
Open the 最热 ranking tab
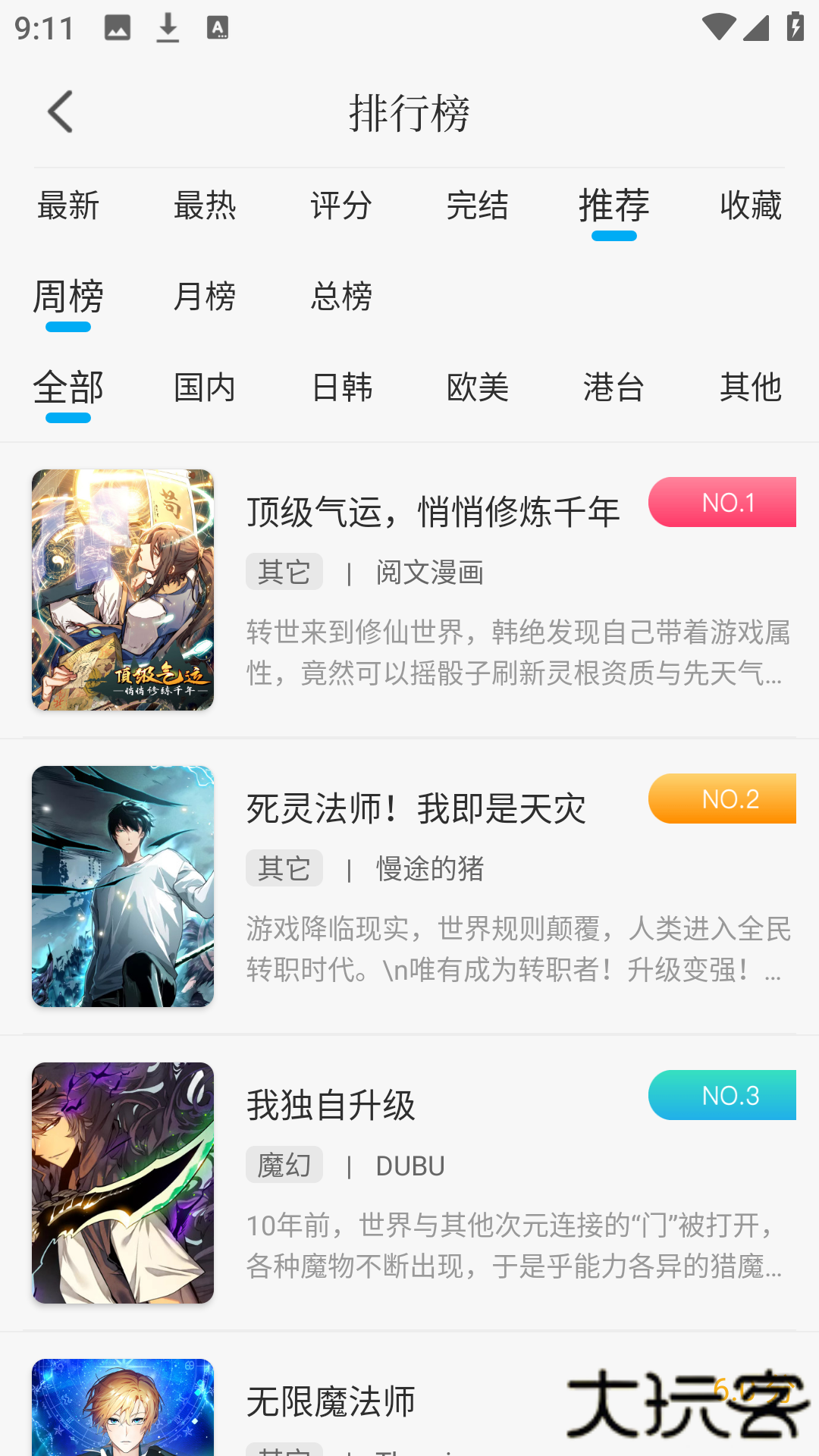pyautogui.click(x=205, y=206)
